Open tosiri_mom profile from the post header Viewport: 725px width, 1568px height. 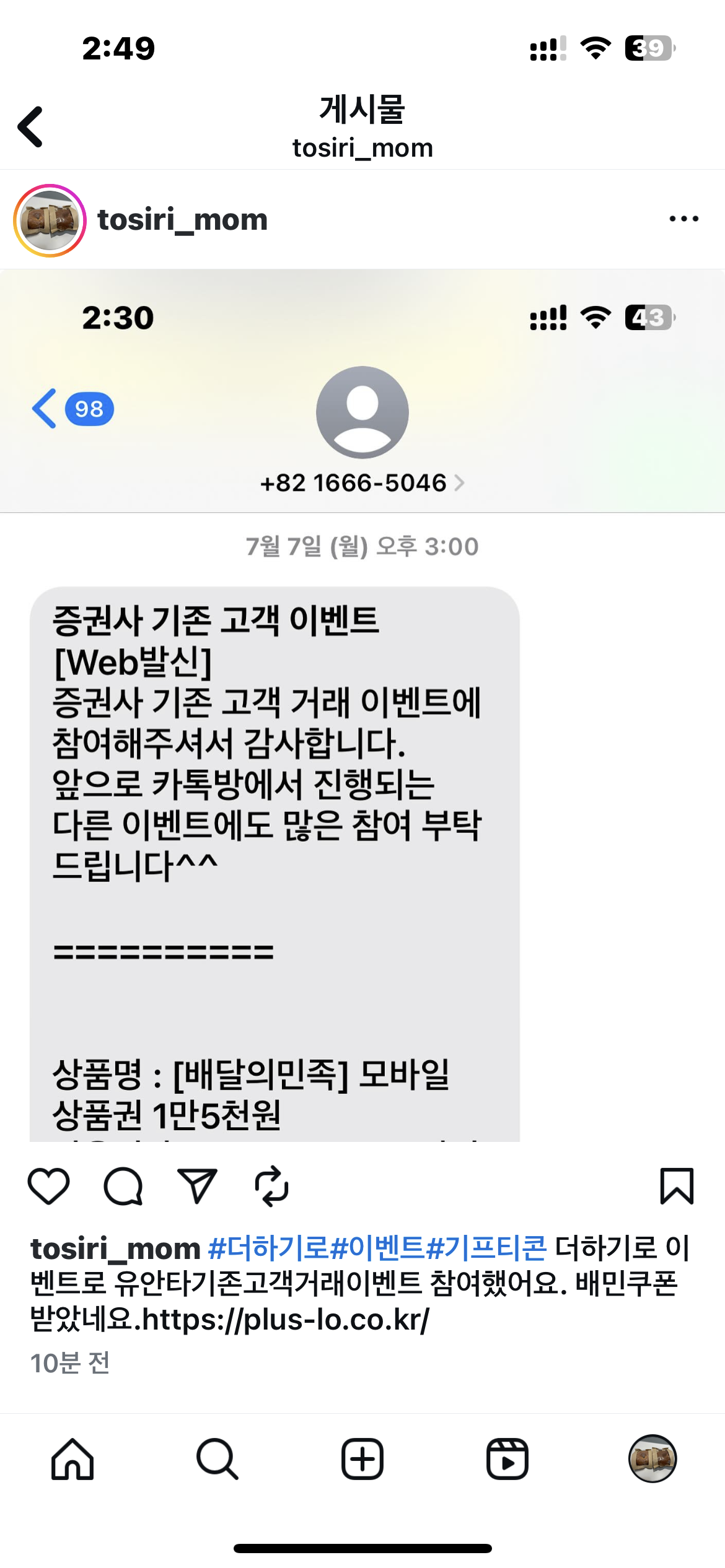coord(182,220)
